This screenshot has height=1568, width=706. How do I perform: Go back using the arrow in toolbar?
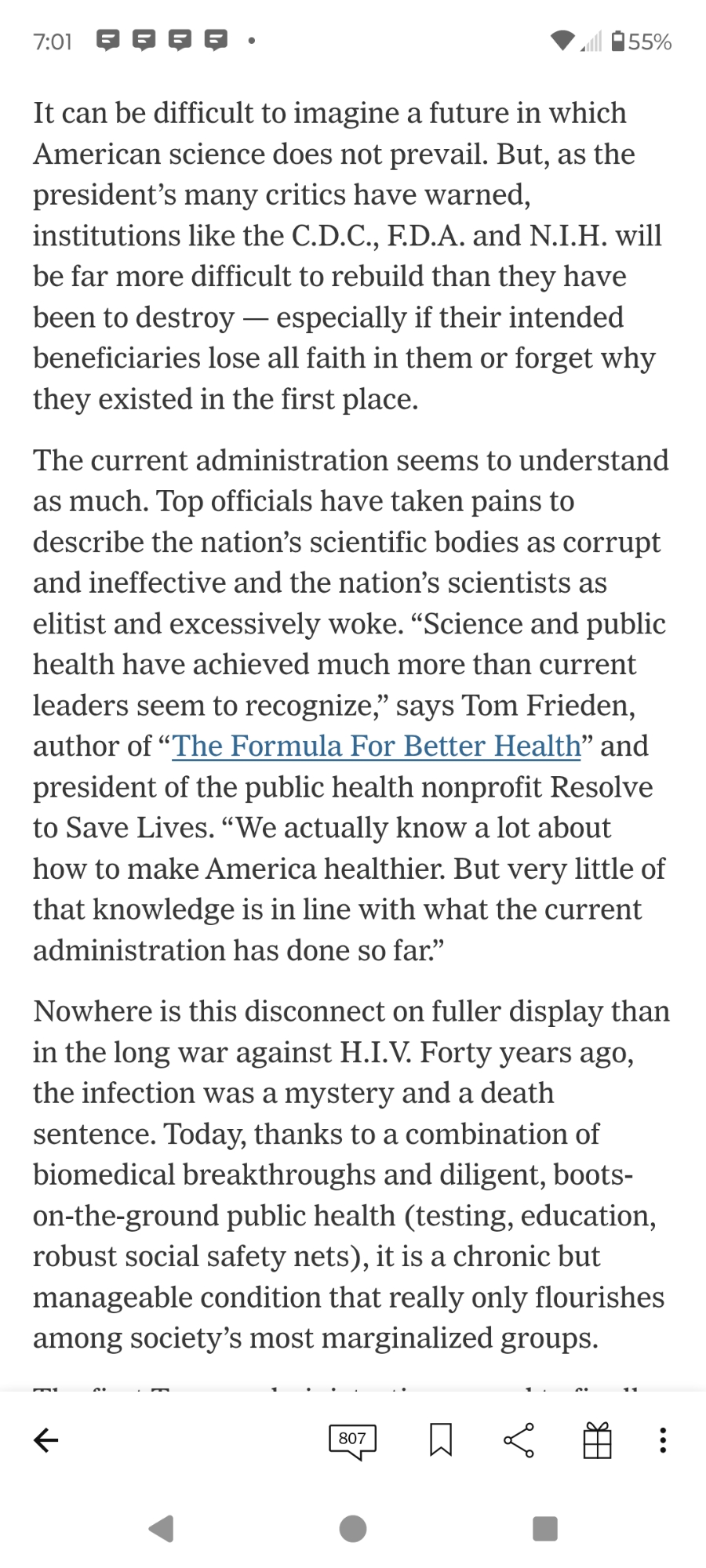pos(46,1439)
